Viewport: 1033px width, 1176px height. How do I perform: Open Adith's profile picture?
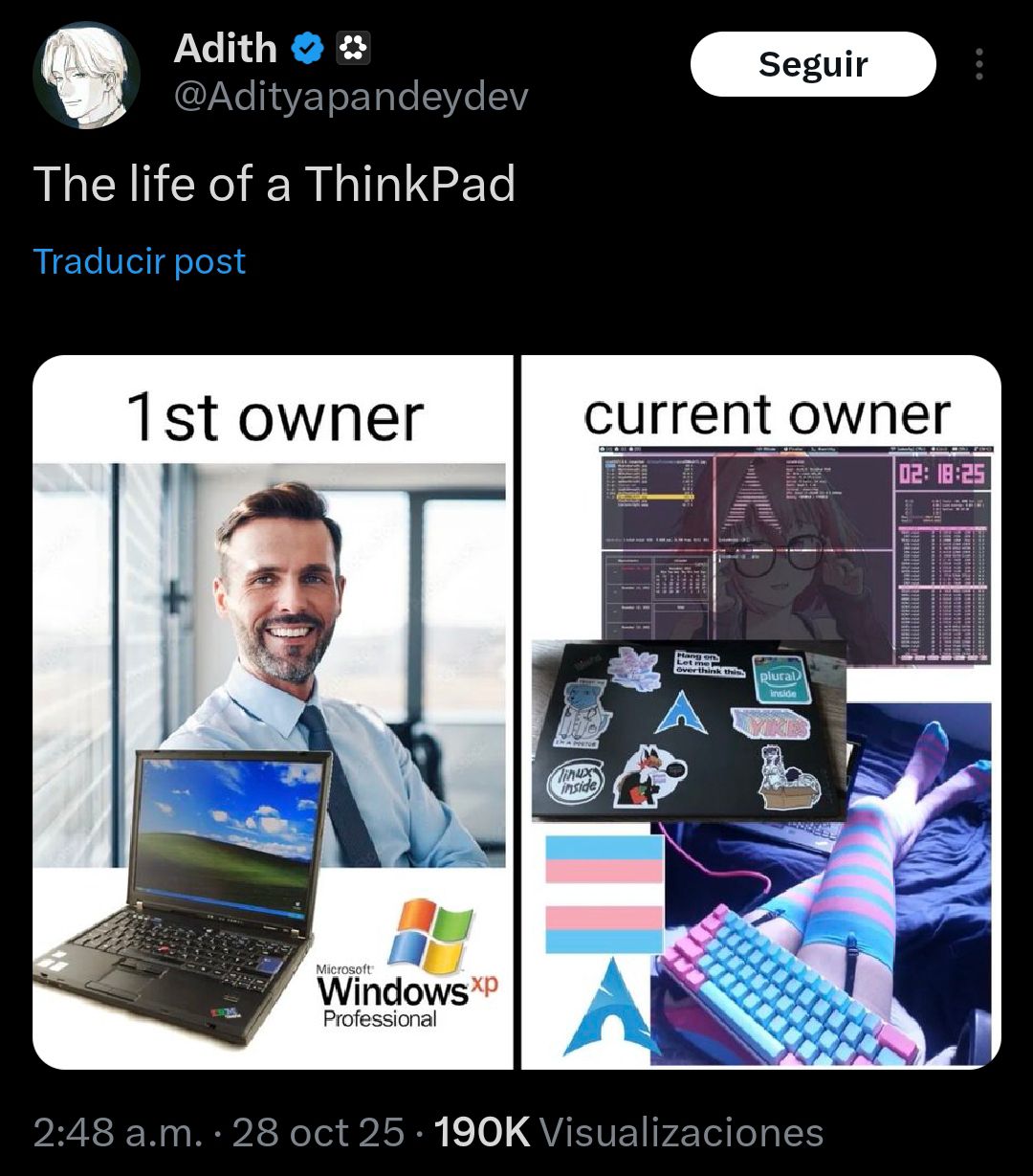click(86, 75)
